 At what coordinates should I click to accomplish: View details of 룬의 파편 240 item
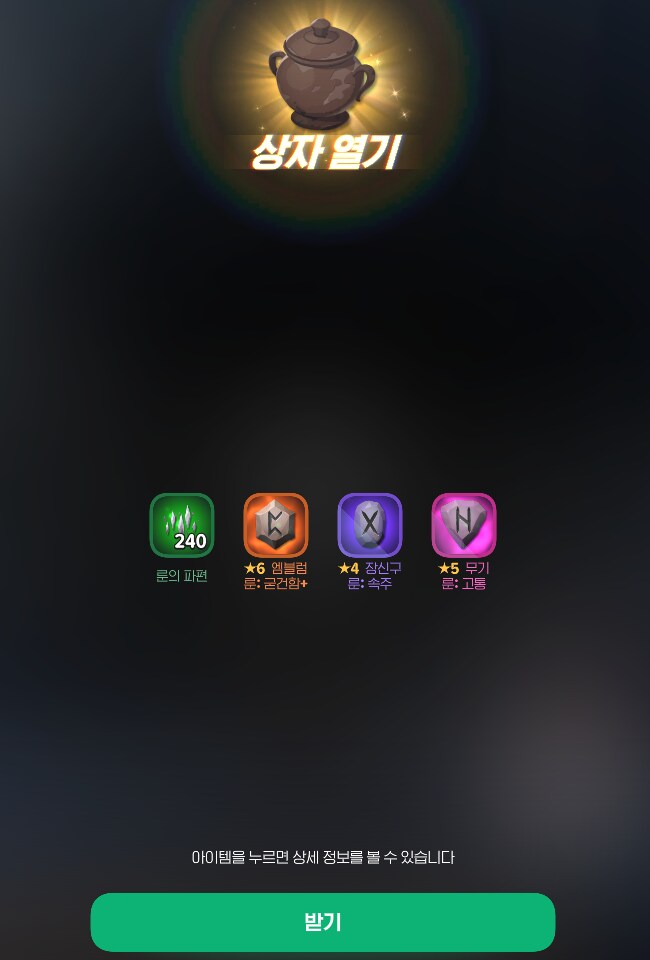point(182,526)
